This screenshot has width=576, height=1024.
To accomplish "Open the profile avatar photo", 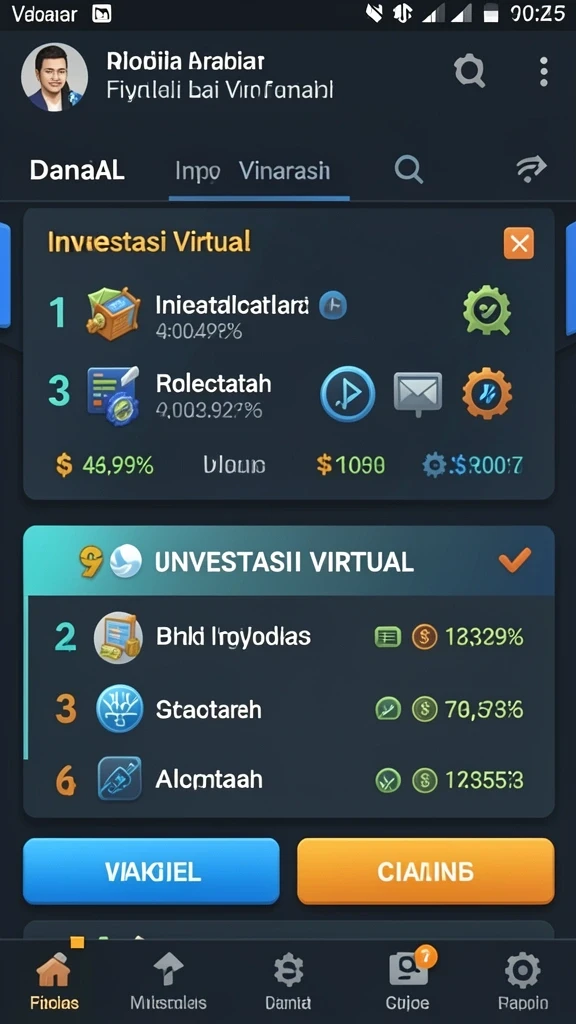I will coord(54,78).
